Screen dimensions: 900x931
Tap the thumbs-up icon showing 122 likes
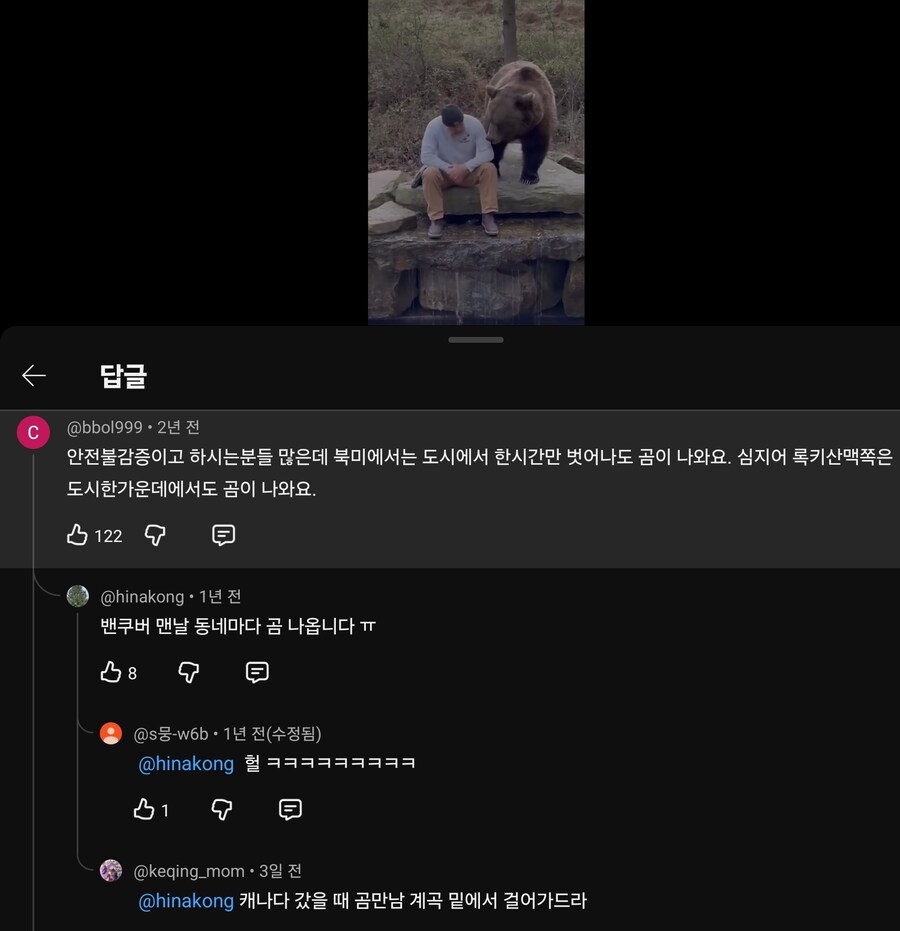click(79, 536)
